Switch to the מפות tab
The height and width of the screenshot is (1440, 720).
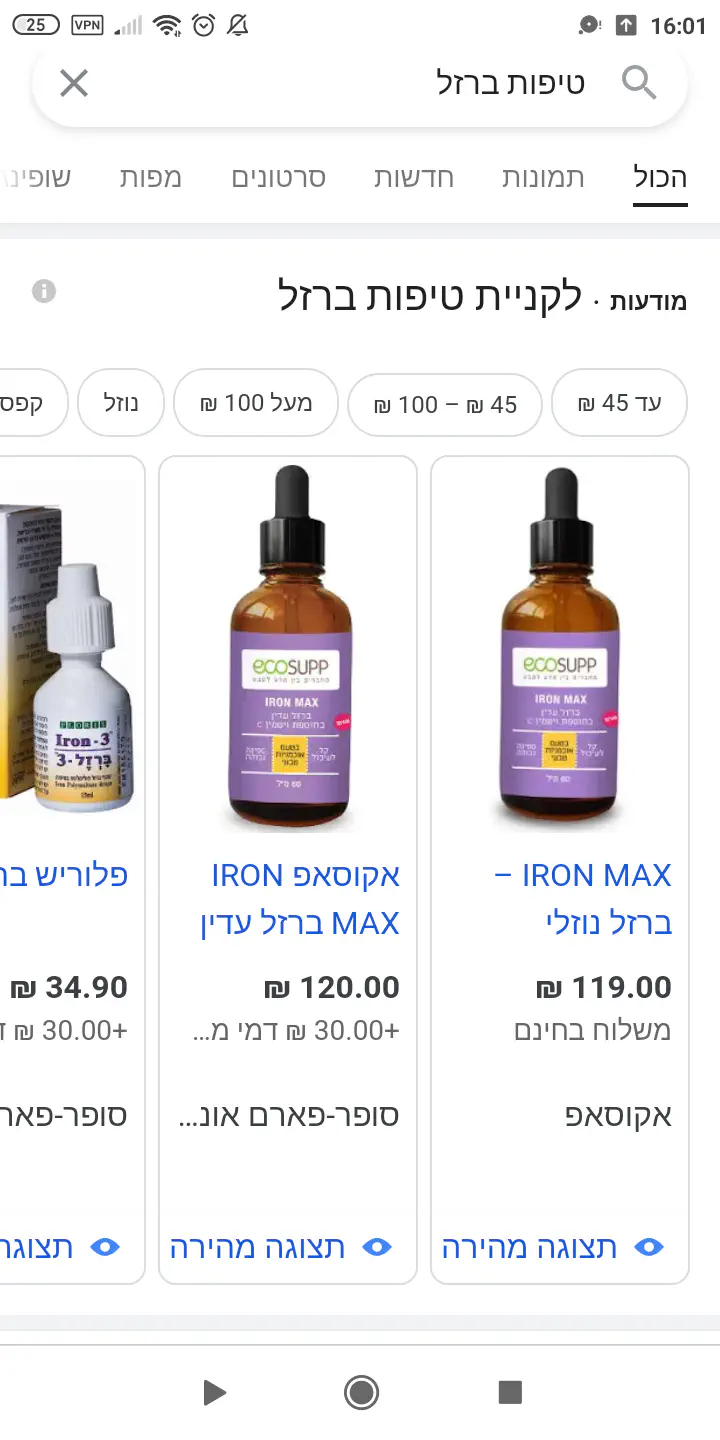(x=151, y=179)
